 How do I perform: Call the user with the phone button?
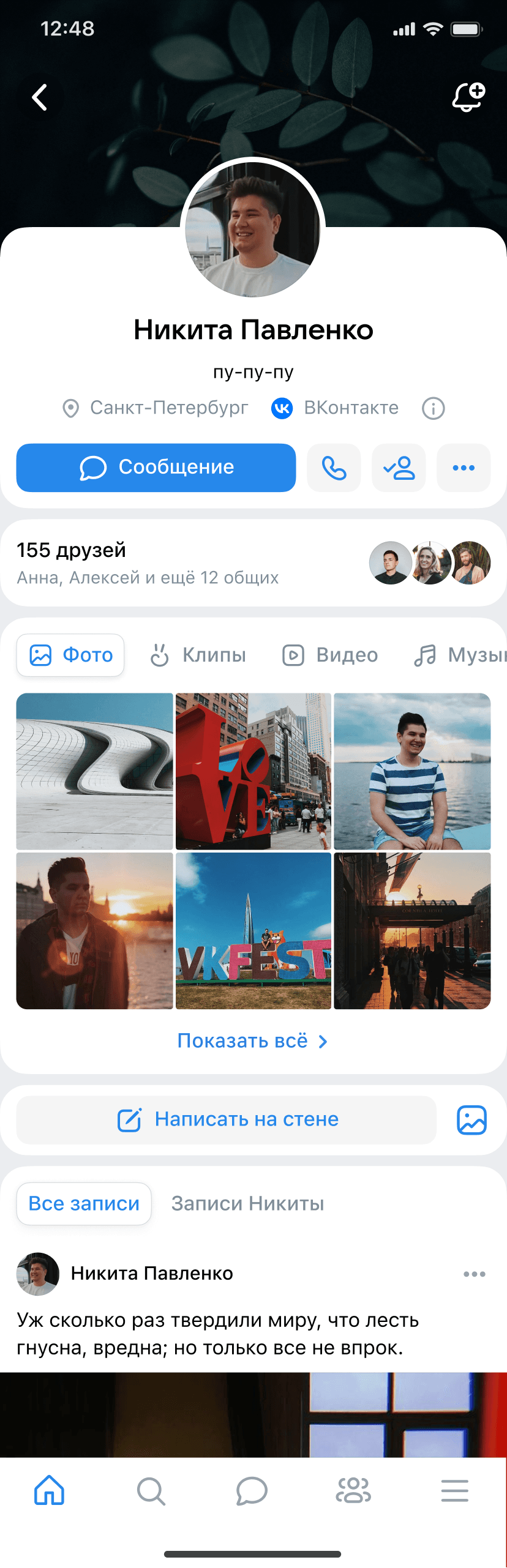click(334, 468)
